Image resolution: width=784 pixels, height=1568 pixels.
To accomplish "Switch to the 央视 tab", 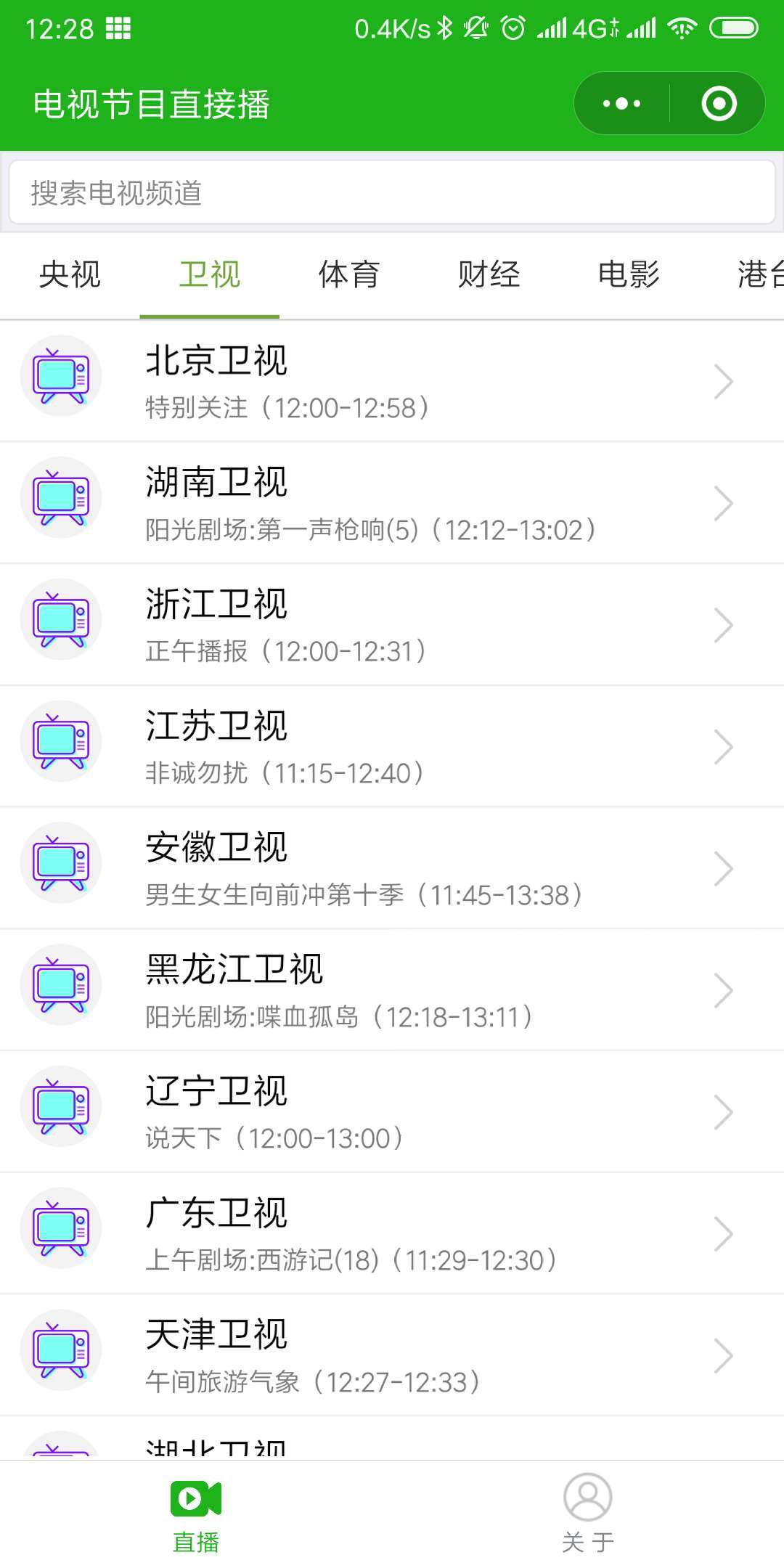I will (70, 275).
